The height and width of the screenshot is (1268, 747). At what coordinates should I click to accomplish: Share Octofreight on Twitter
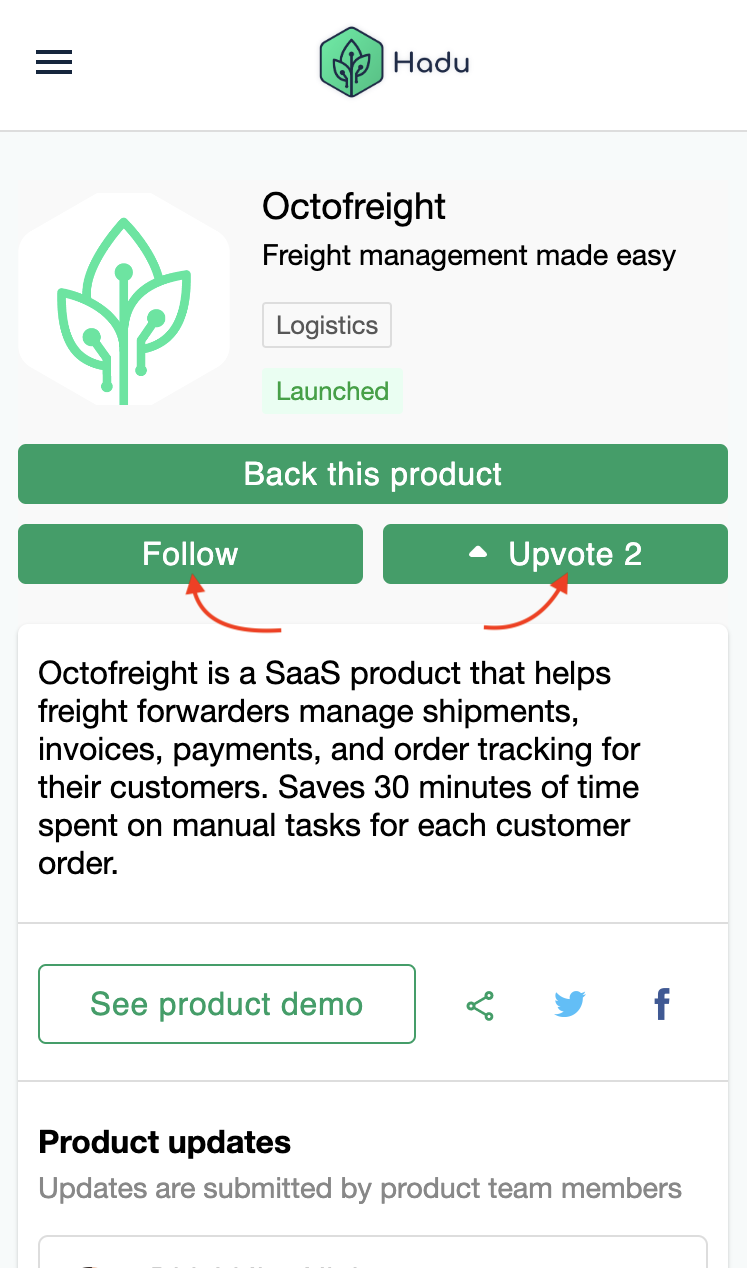(570, 1004)
